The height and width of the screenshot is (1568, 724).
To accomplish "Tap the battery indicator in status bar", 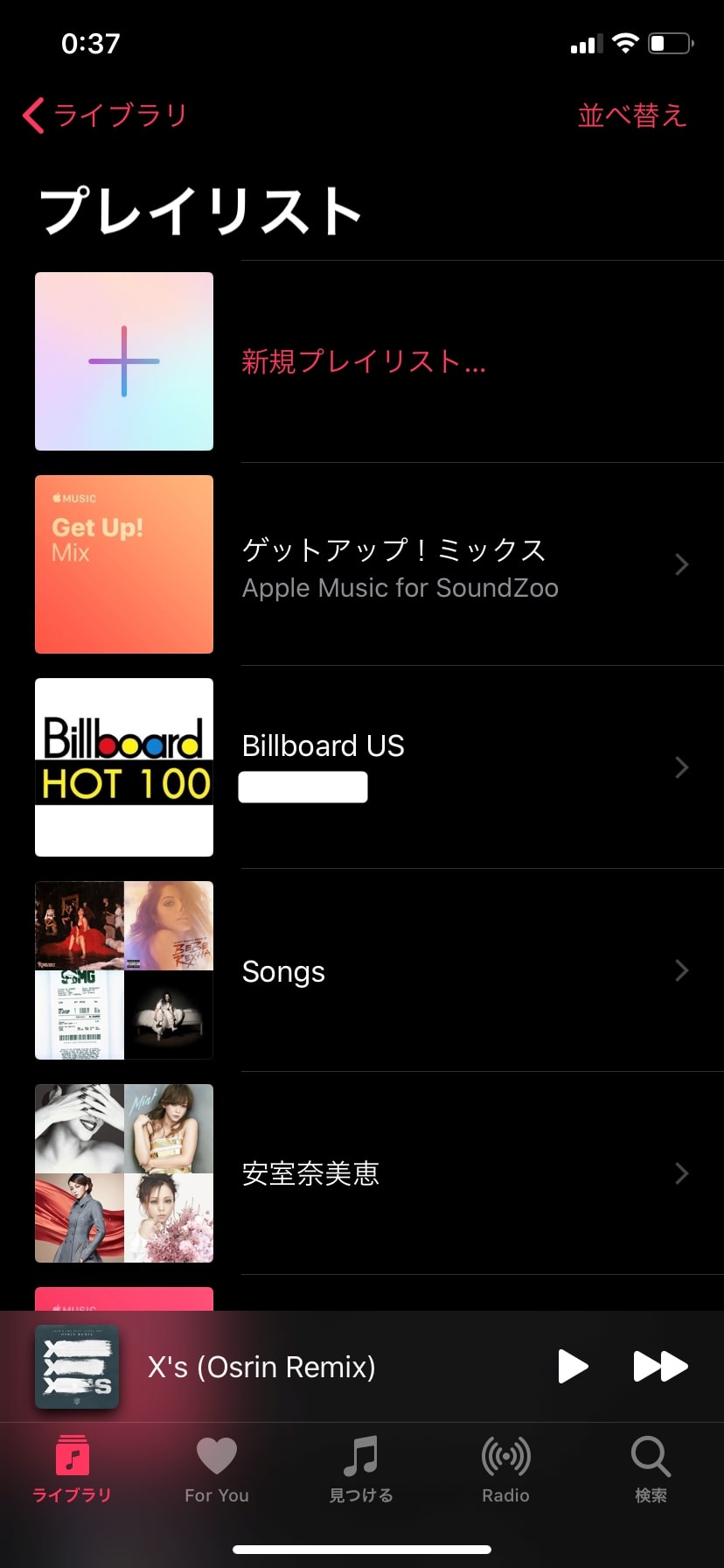I will (x=668, y=43).
